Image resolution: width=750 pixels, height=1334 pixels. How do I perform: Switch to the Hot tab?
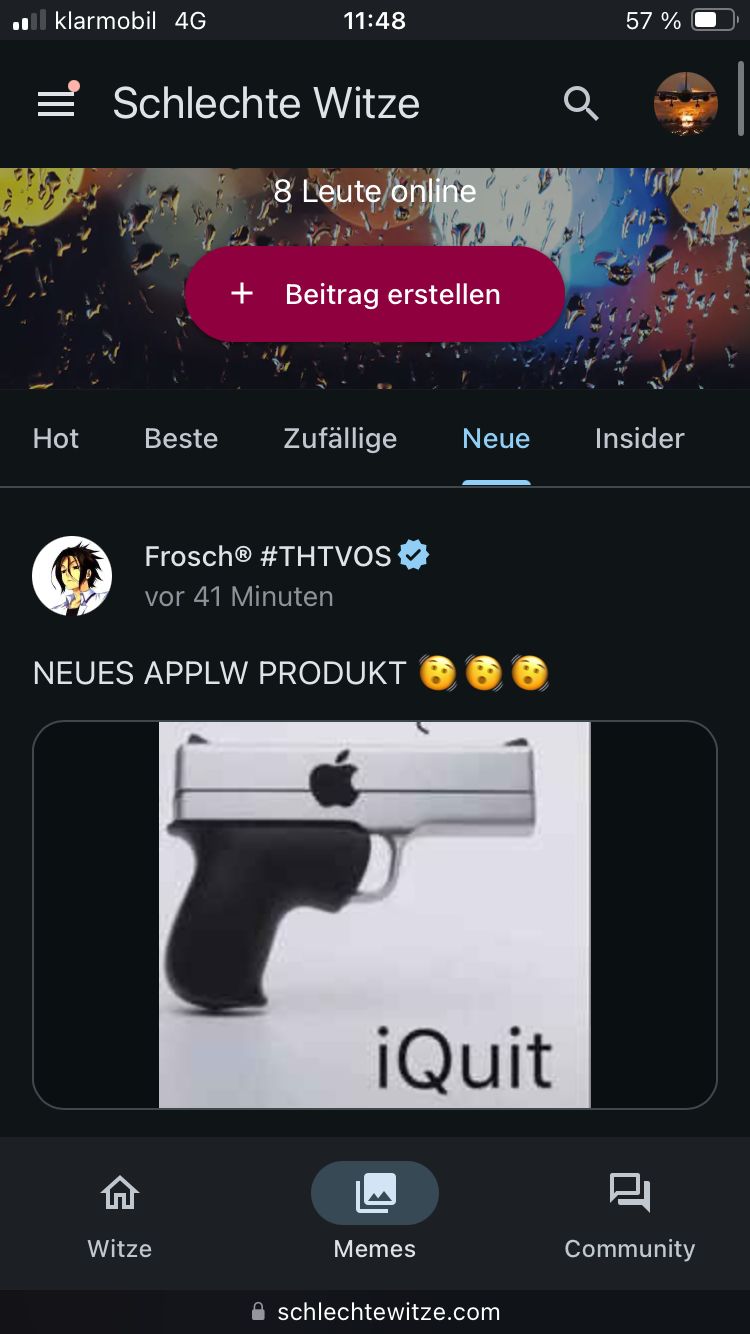(56, 438)
